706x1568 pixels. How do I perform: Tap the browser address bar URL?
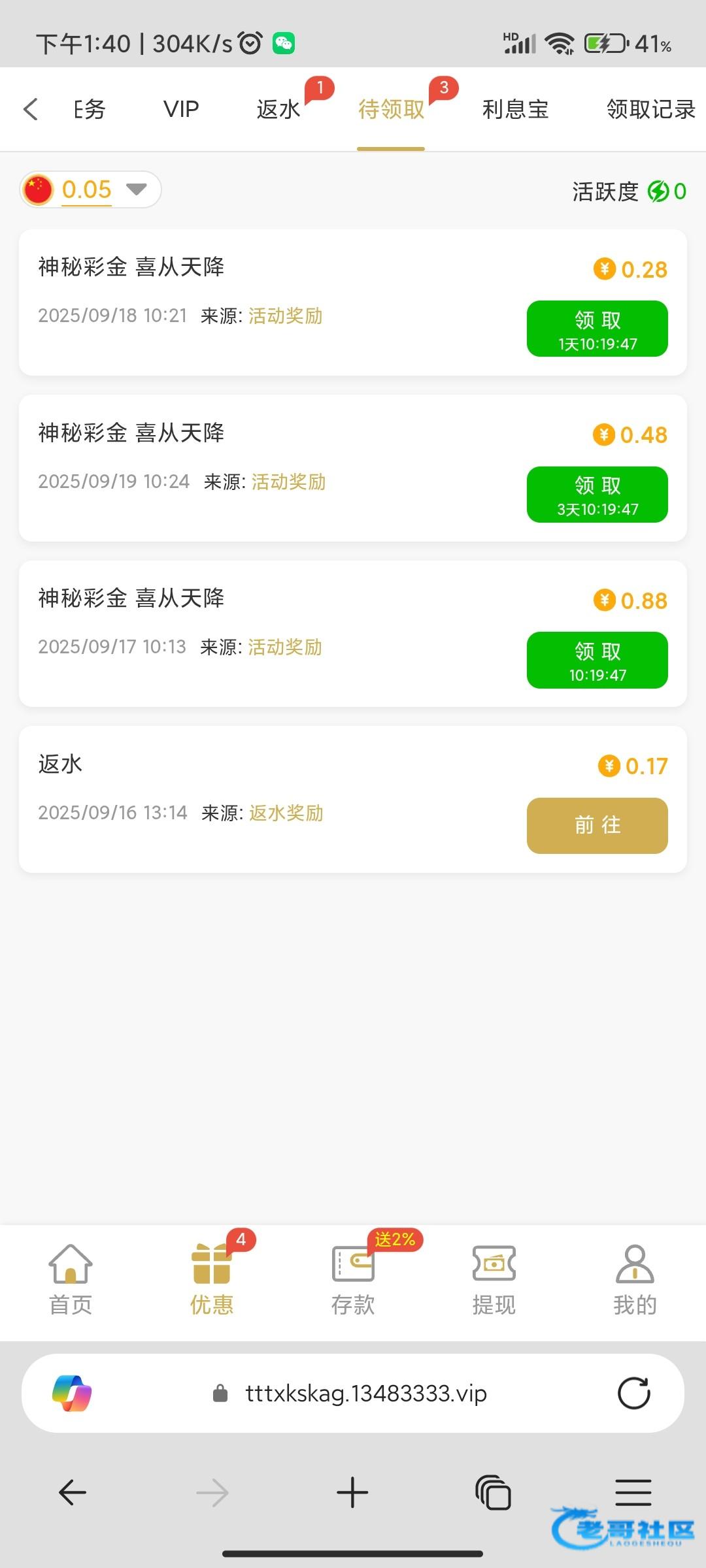coord(366,1394)
